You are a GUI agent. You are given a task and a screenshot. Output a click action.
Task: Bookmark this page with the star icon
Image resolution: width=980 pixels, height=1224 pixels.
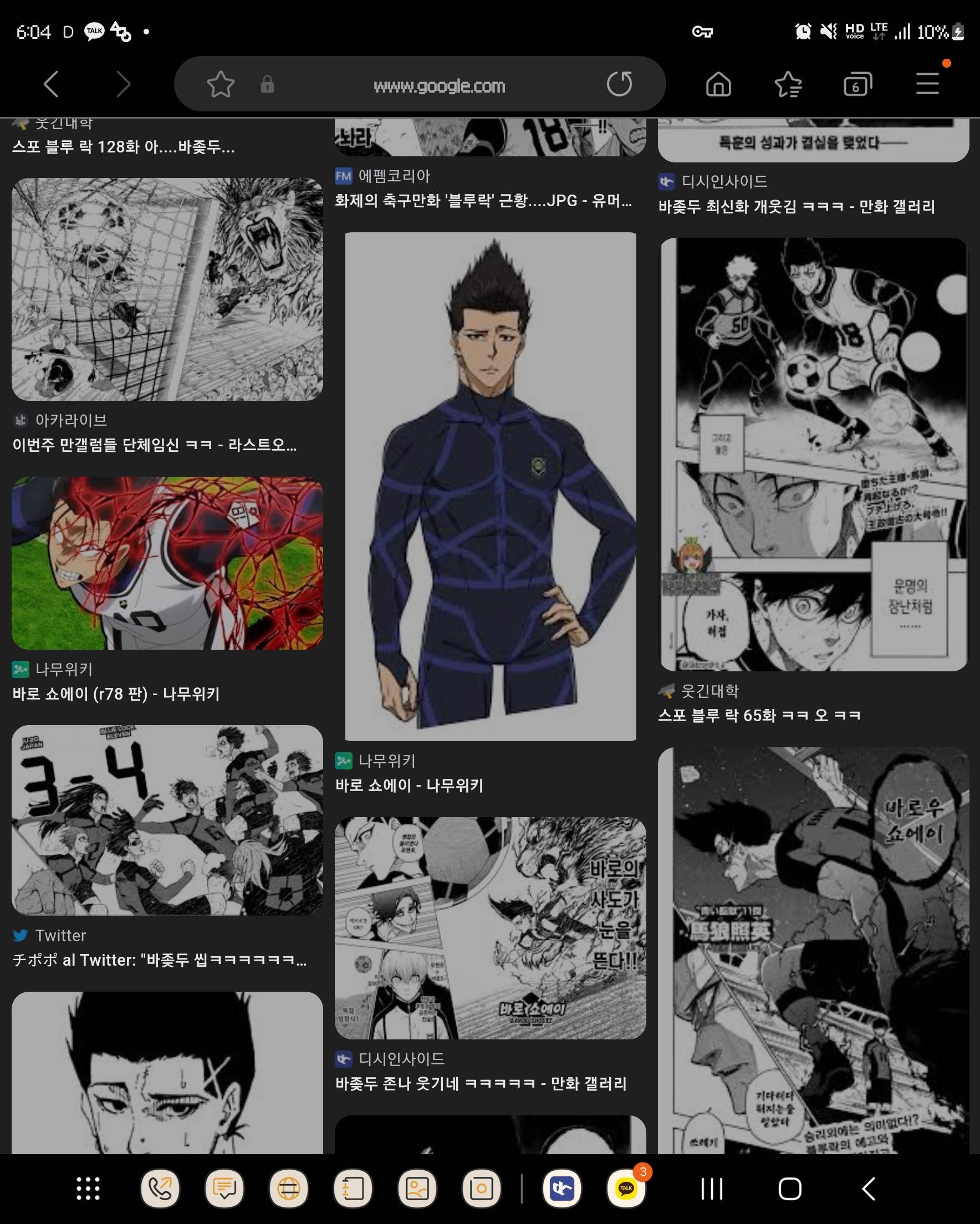click(x=220, y=85)
